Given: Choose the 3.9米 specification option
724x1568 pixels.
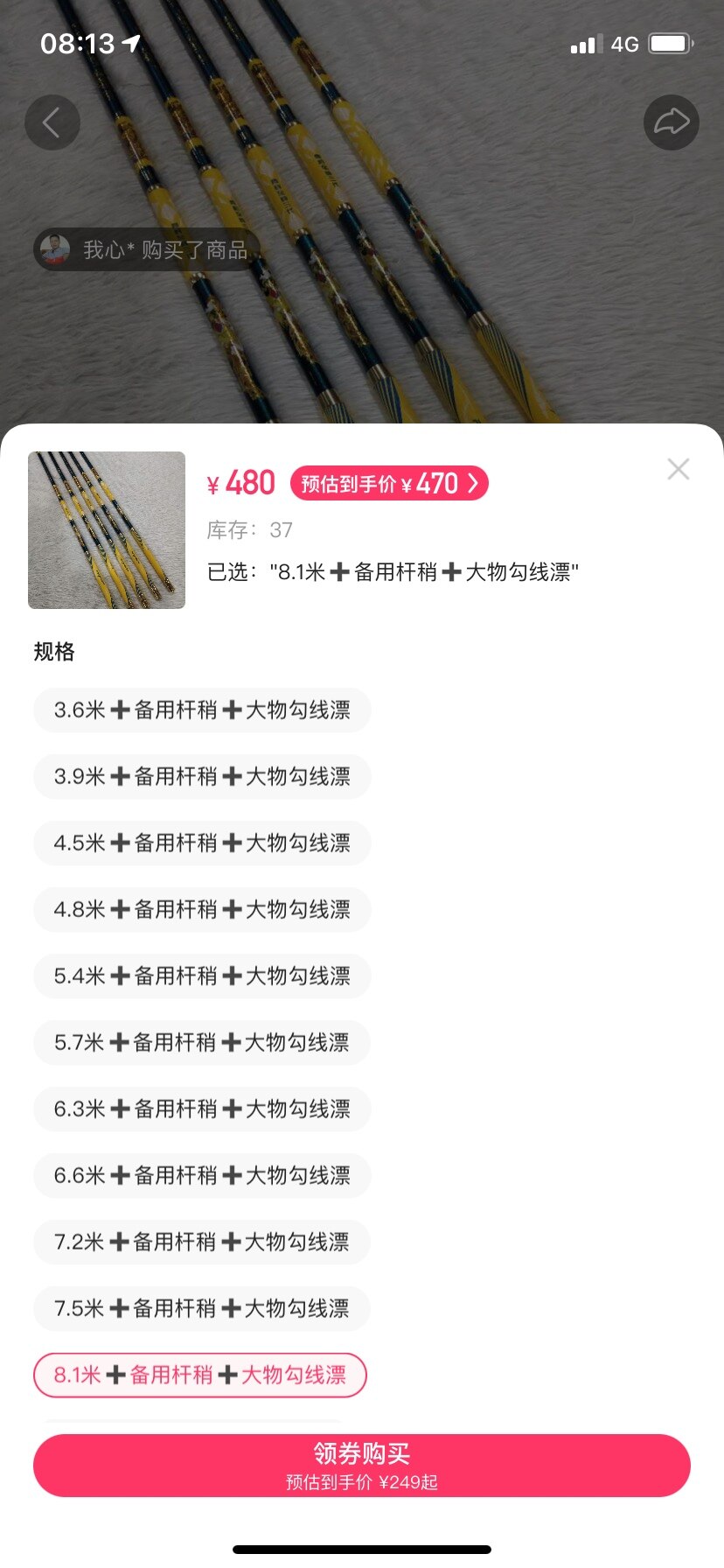Looking at the screenshot, I should [202, 777].
